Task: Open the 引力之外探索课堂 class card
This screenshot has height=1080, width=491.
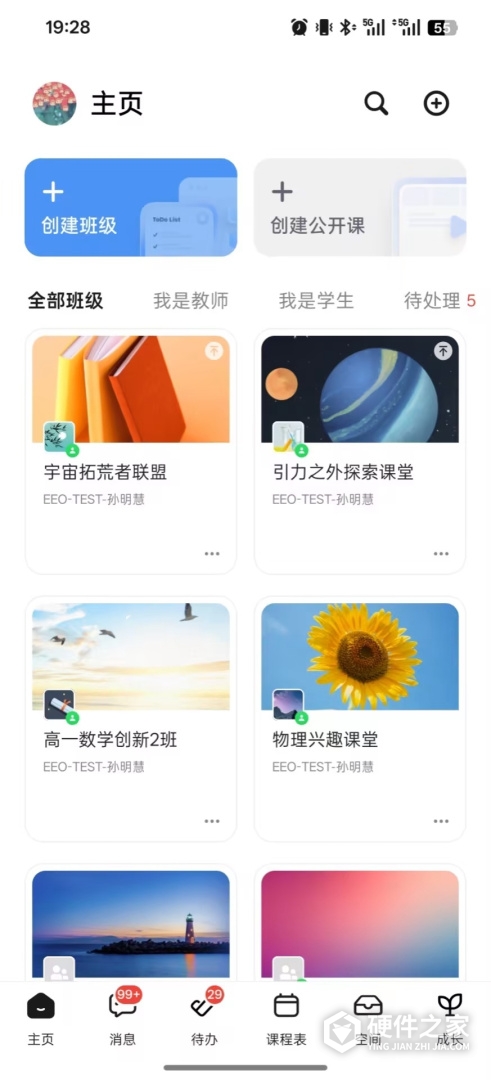Action: (x=360, y=451)
